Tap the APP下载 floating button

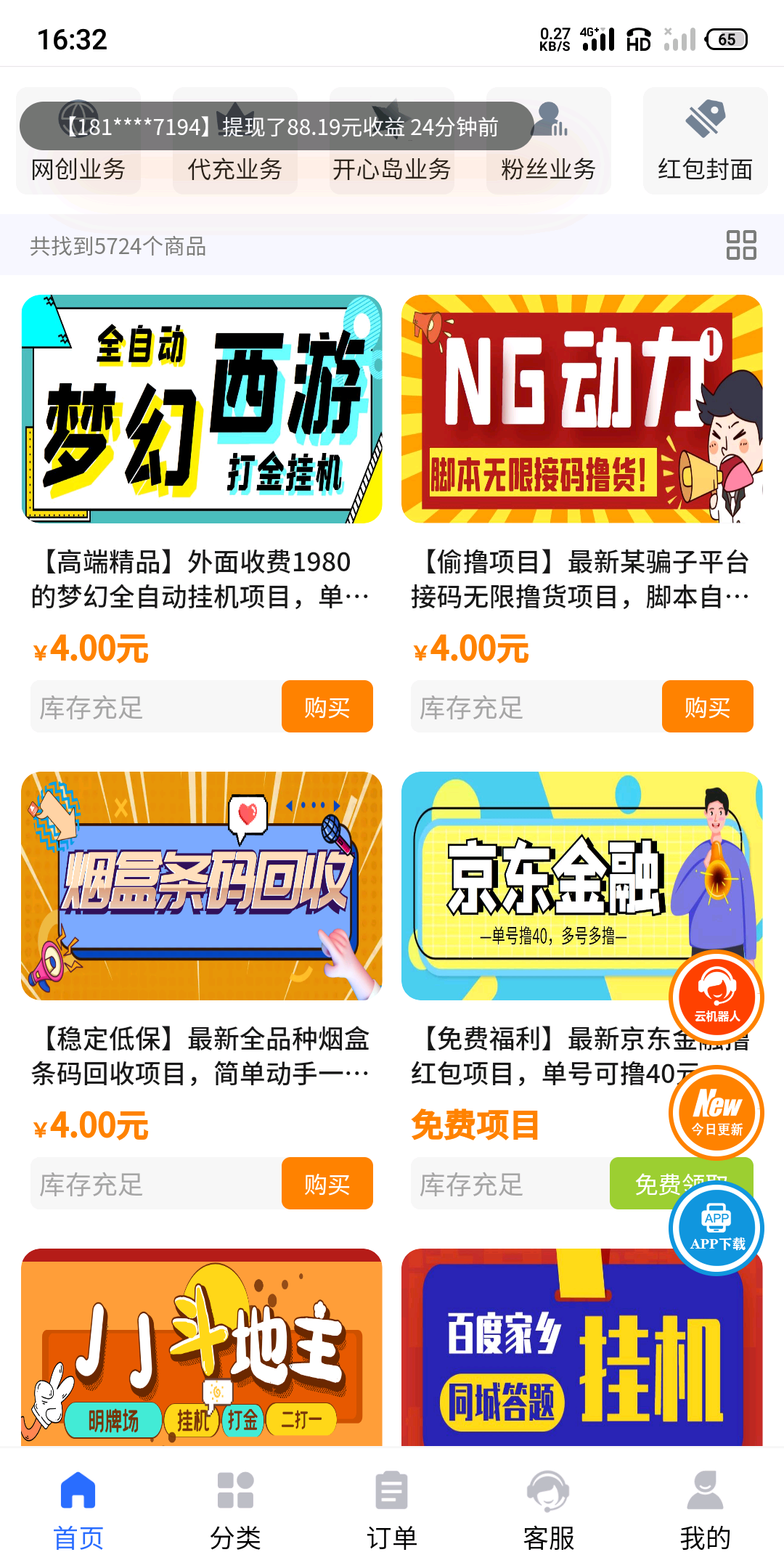coord(716,1228)
